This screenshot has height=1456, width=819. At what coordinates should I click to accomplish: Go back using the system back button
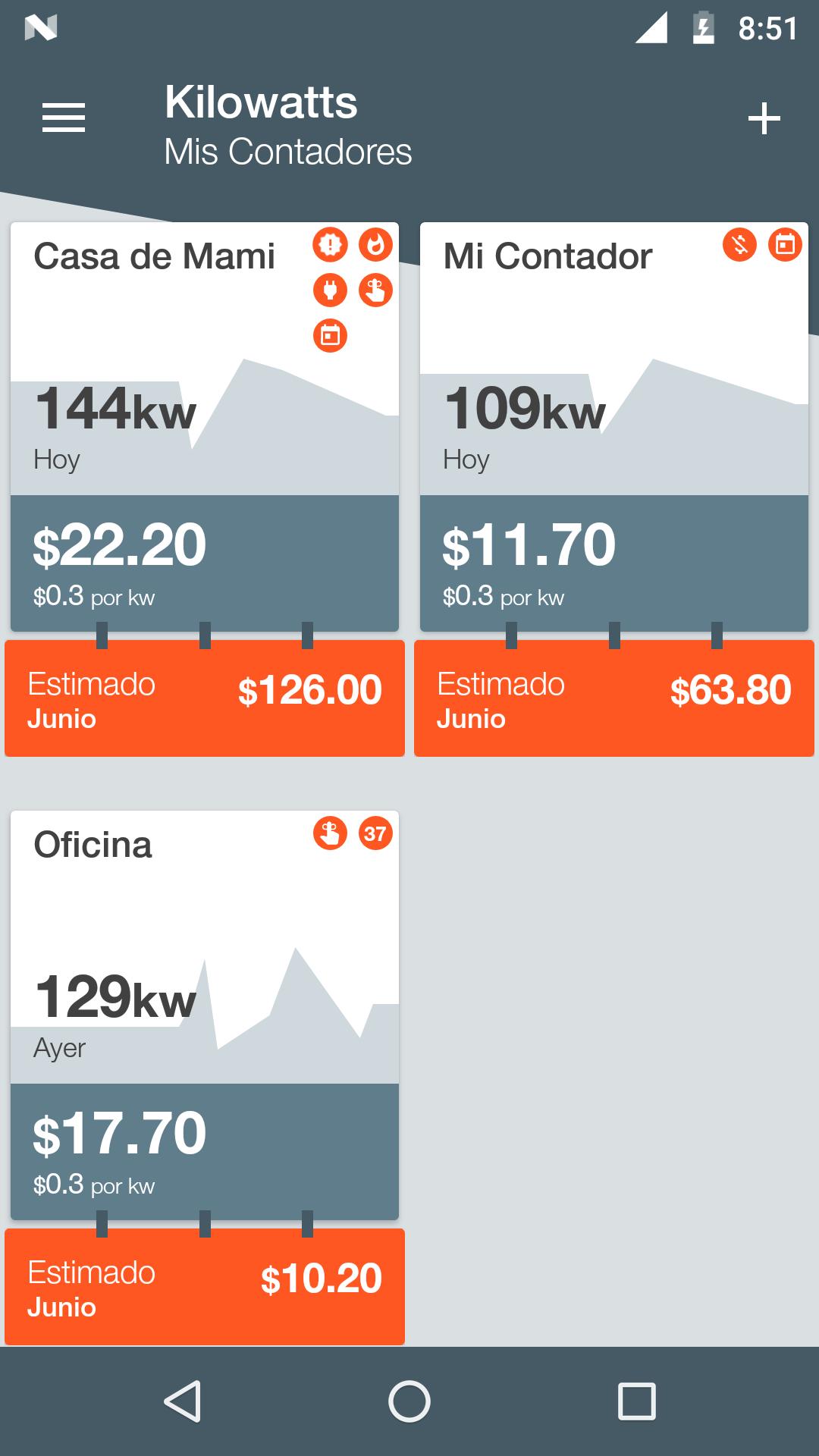(x=183, y=1401)
